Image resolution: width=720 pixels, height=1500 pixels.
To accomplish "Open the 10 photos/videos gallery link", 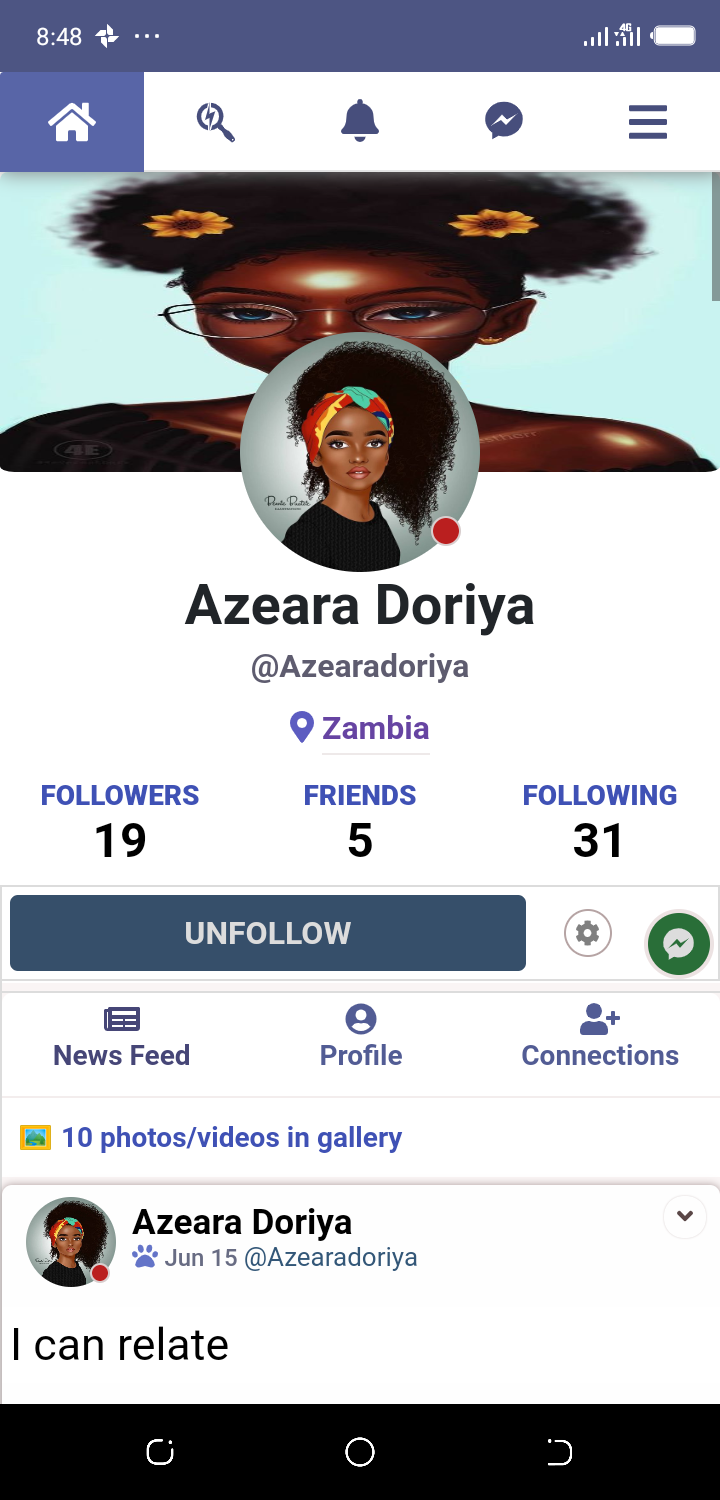I will pos(231,1138).
